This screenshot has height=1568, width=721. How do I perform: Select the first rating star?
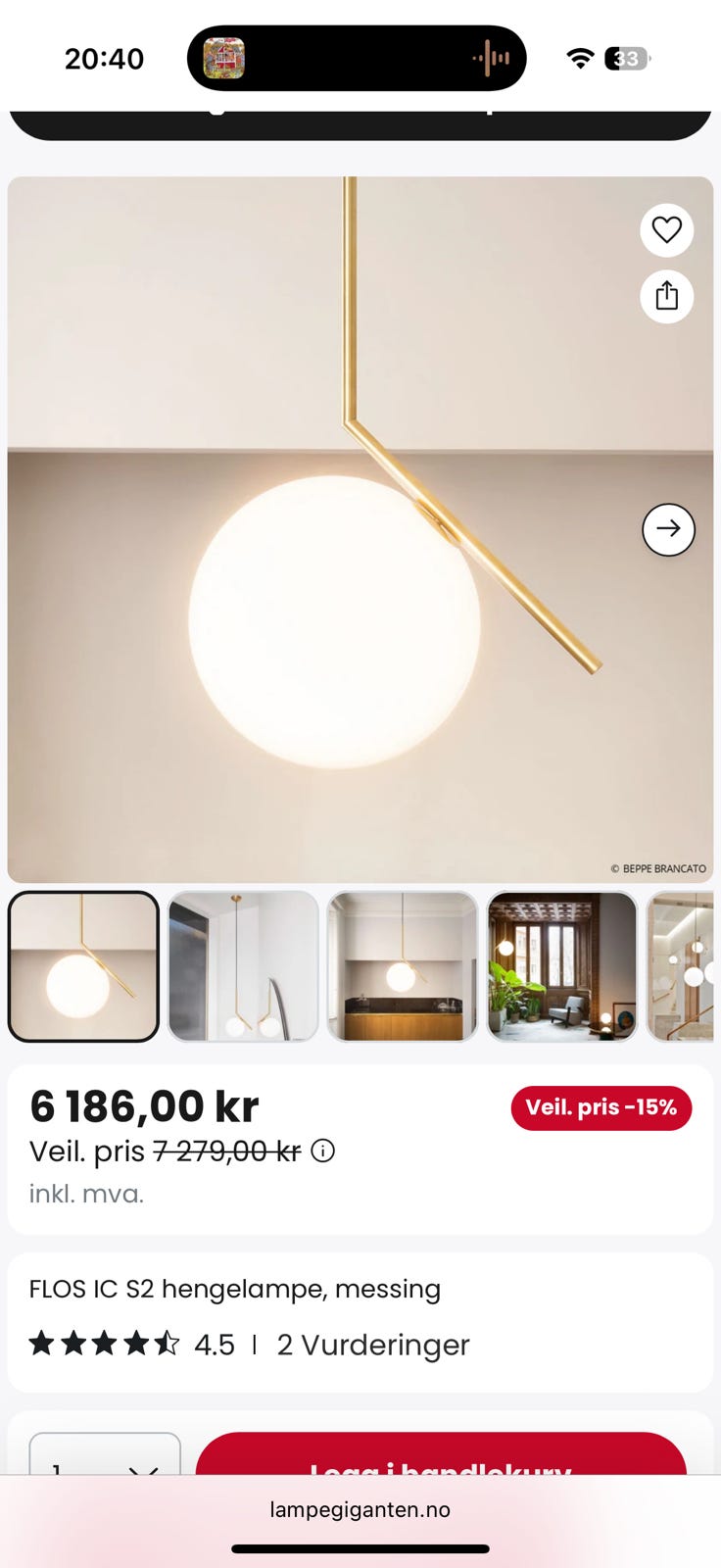42,1344
